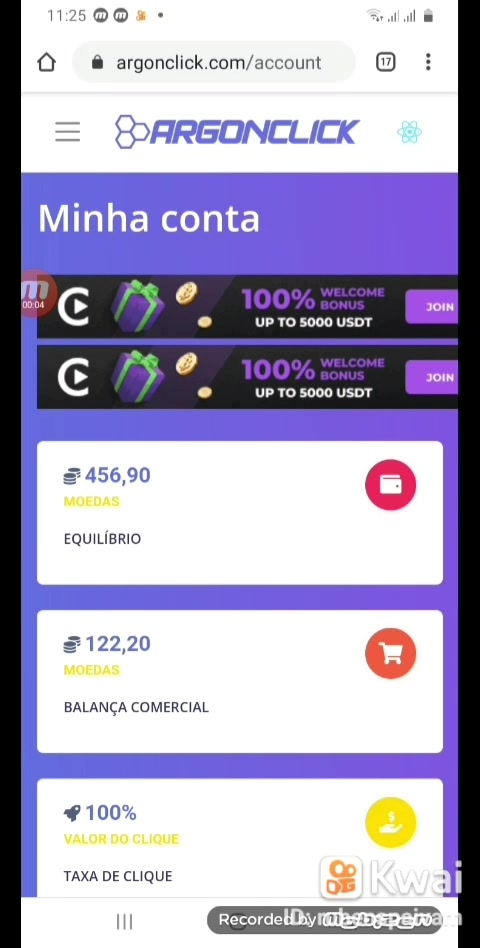Screen dimensions: 480x948
Task: Open the browser overflow menu
Action: click(428, 62)
